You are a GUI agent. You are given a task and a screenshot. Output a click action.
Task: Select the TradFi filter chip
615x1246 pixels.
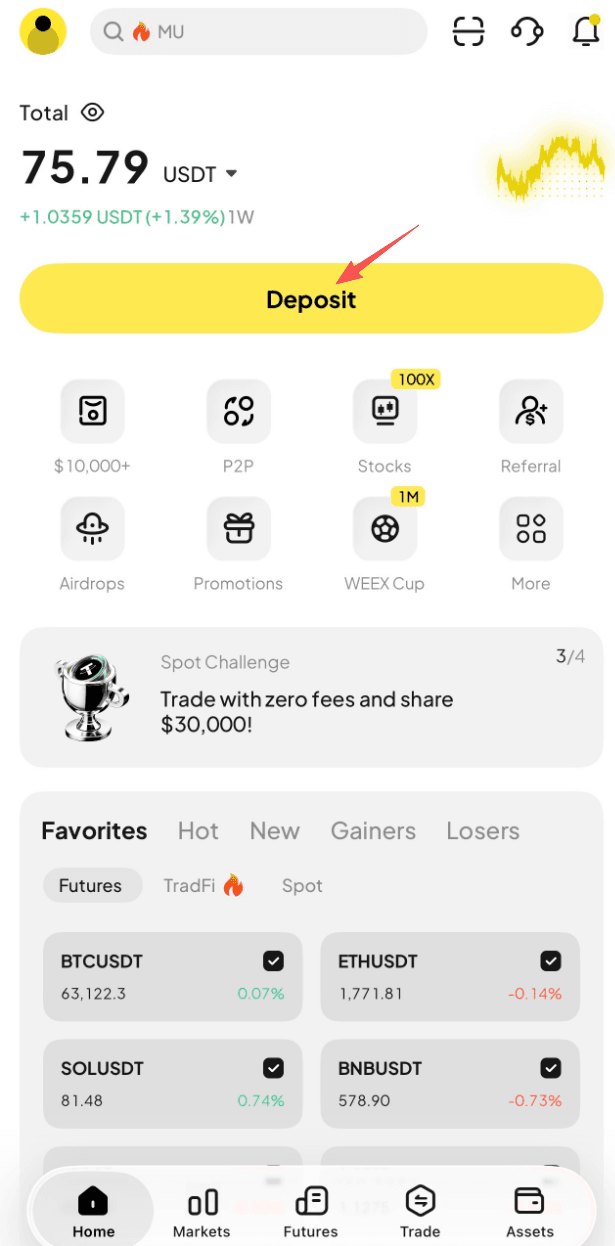pos(203,886)
